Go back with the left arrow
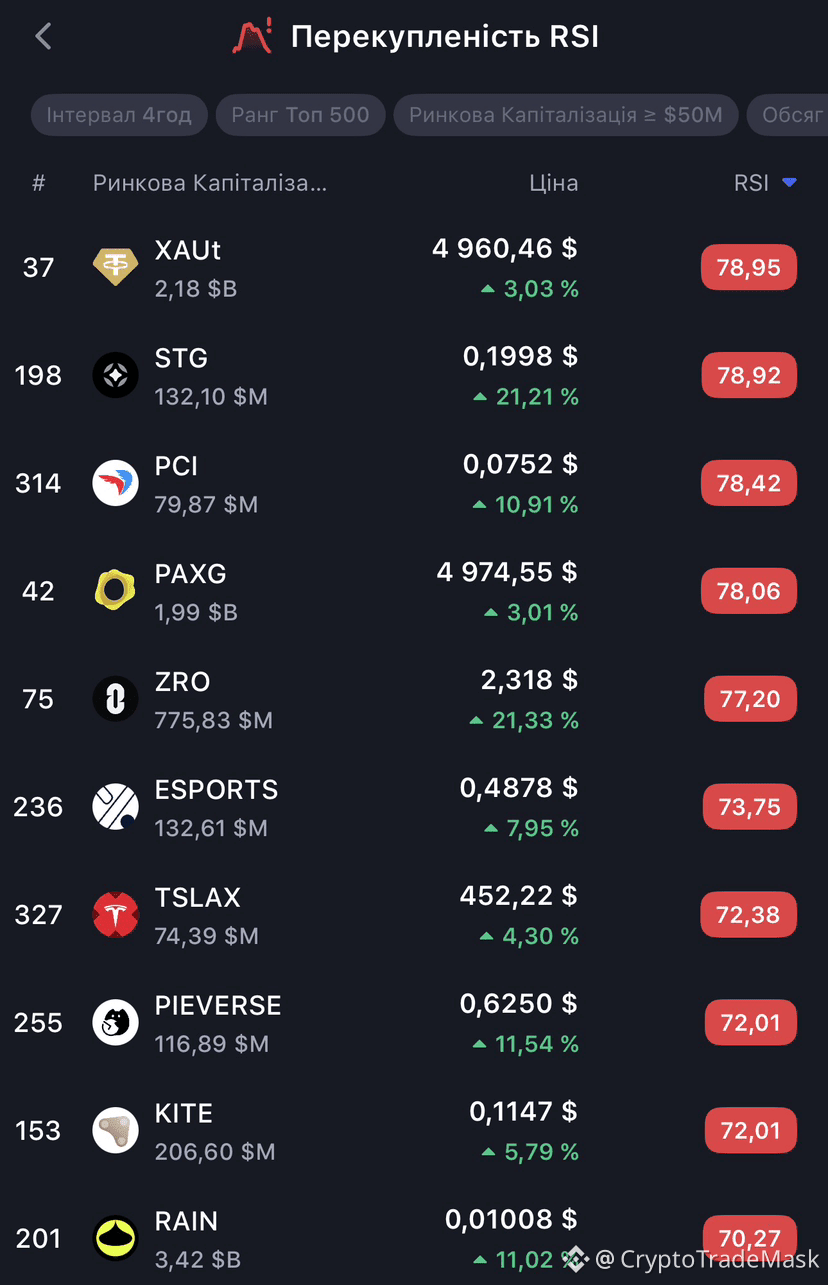828x1285 pixels. (43, 36)
